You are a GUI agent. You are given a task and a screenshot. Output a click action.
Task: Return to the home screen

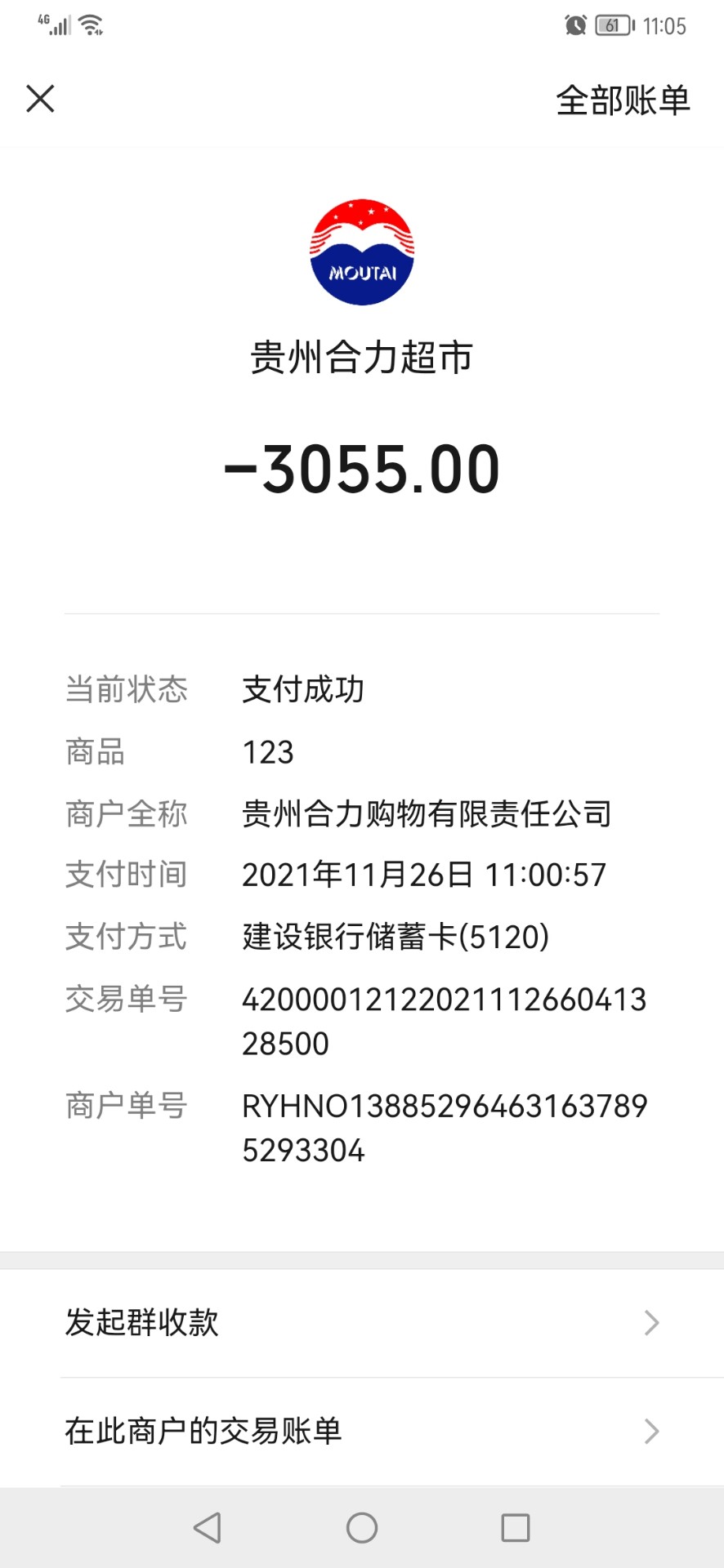point(362,1527)
